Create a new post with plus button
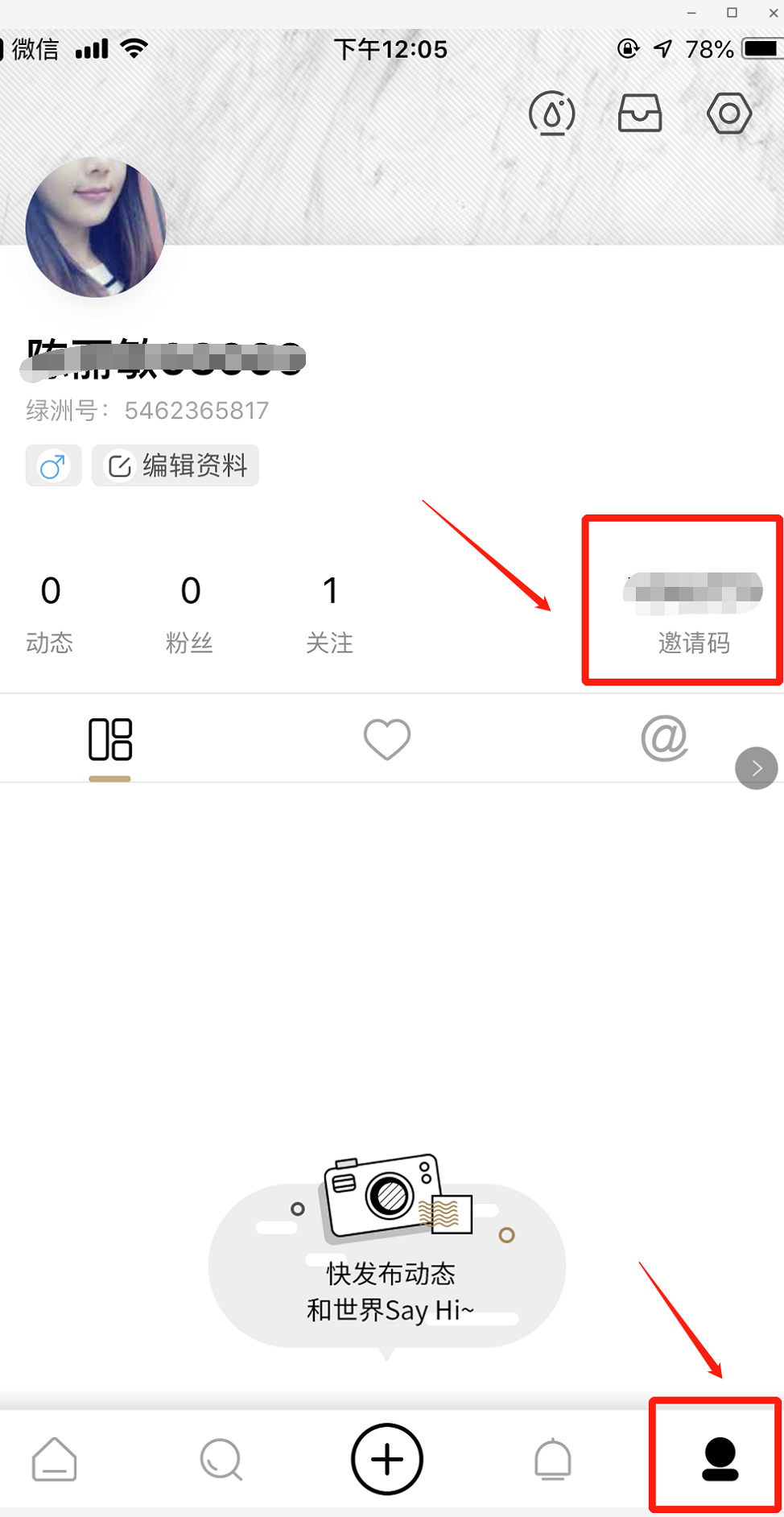784x1517 pixels. coord(387,1459)
